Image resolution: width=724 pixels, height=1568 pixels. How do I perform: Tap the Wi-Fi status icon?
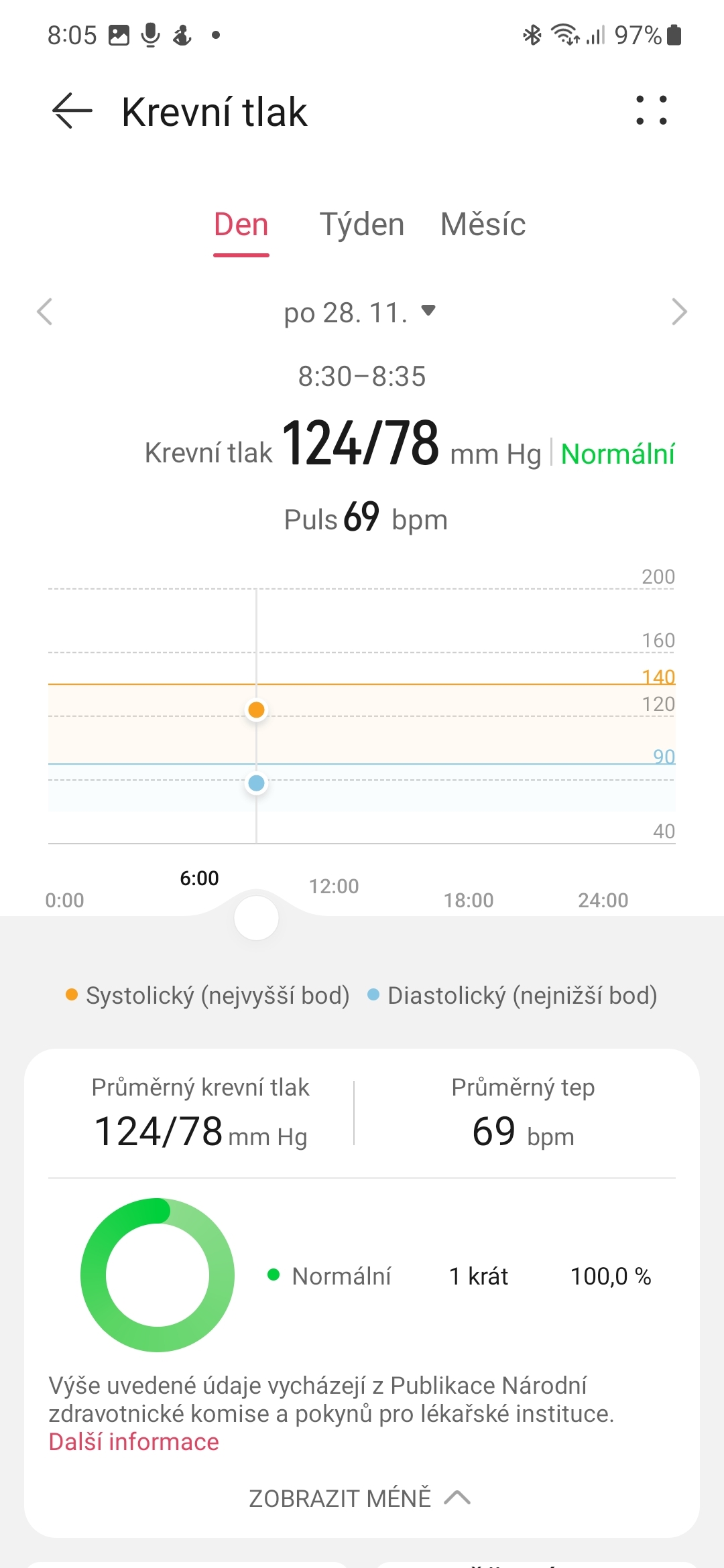(566, 34)
